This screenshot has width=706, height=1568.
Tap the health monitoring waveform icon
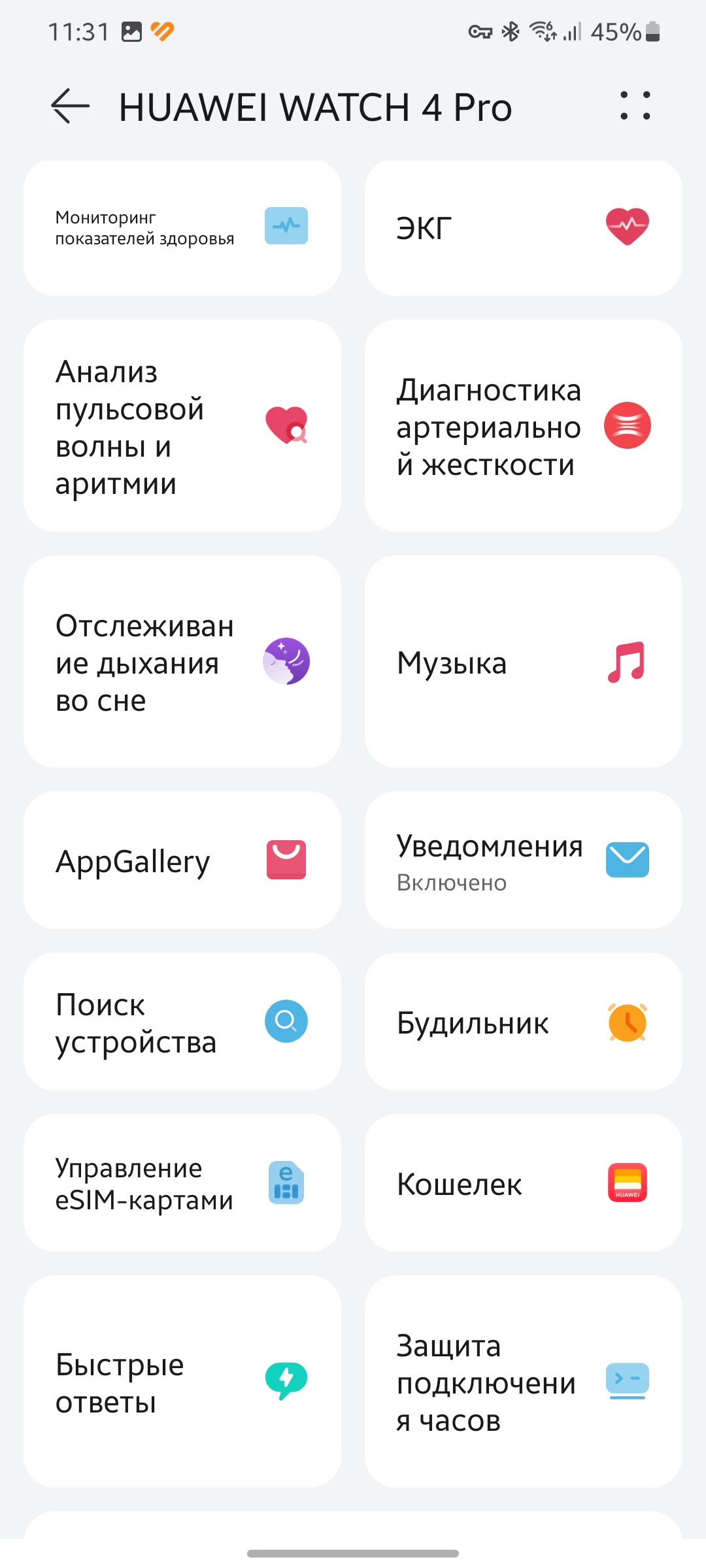pyautogui.click(x=286, y=227)
